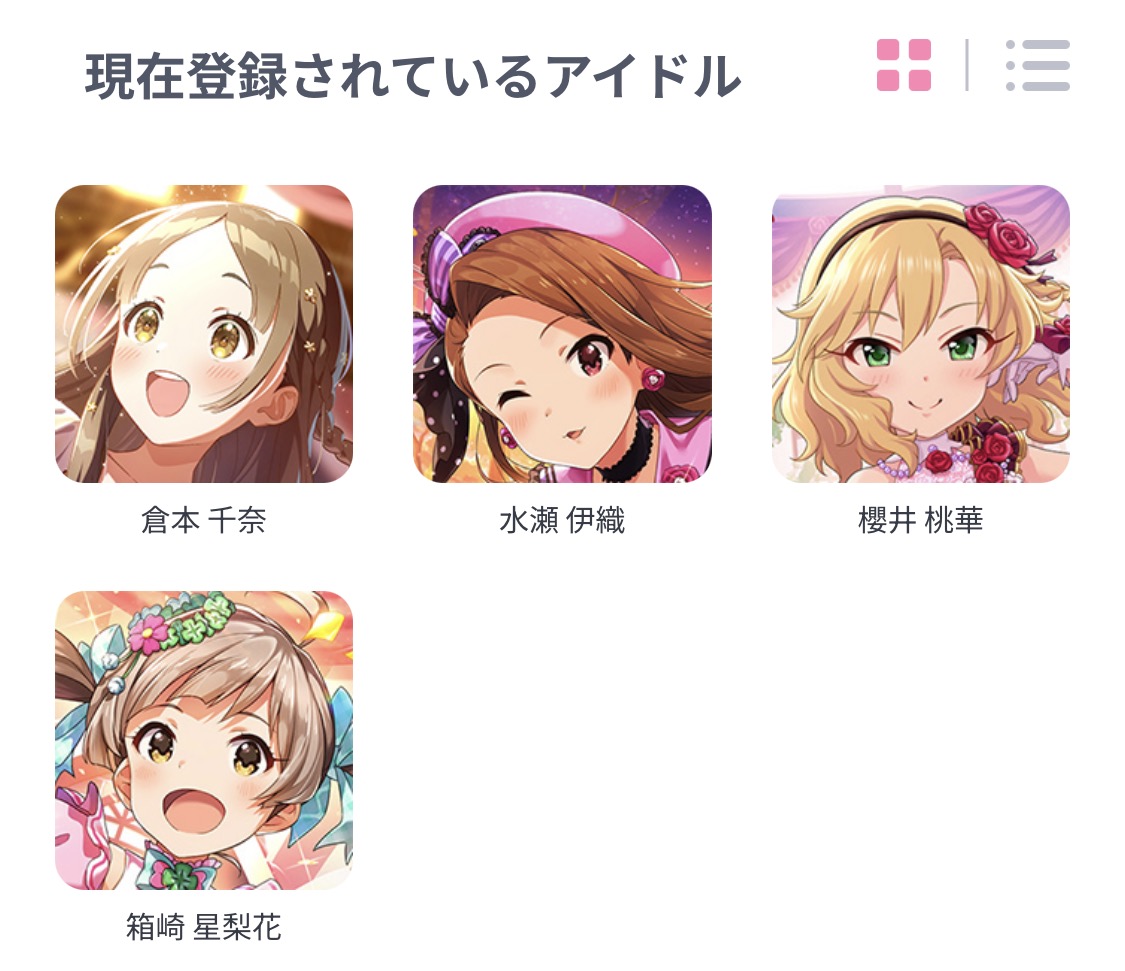
Task: View idol 箱崎 星梨花
Action: [x=204, y=740]
